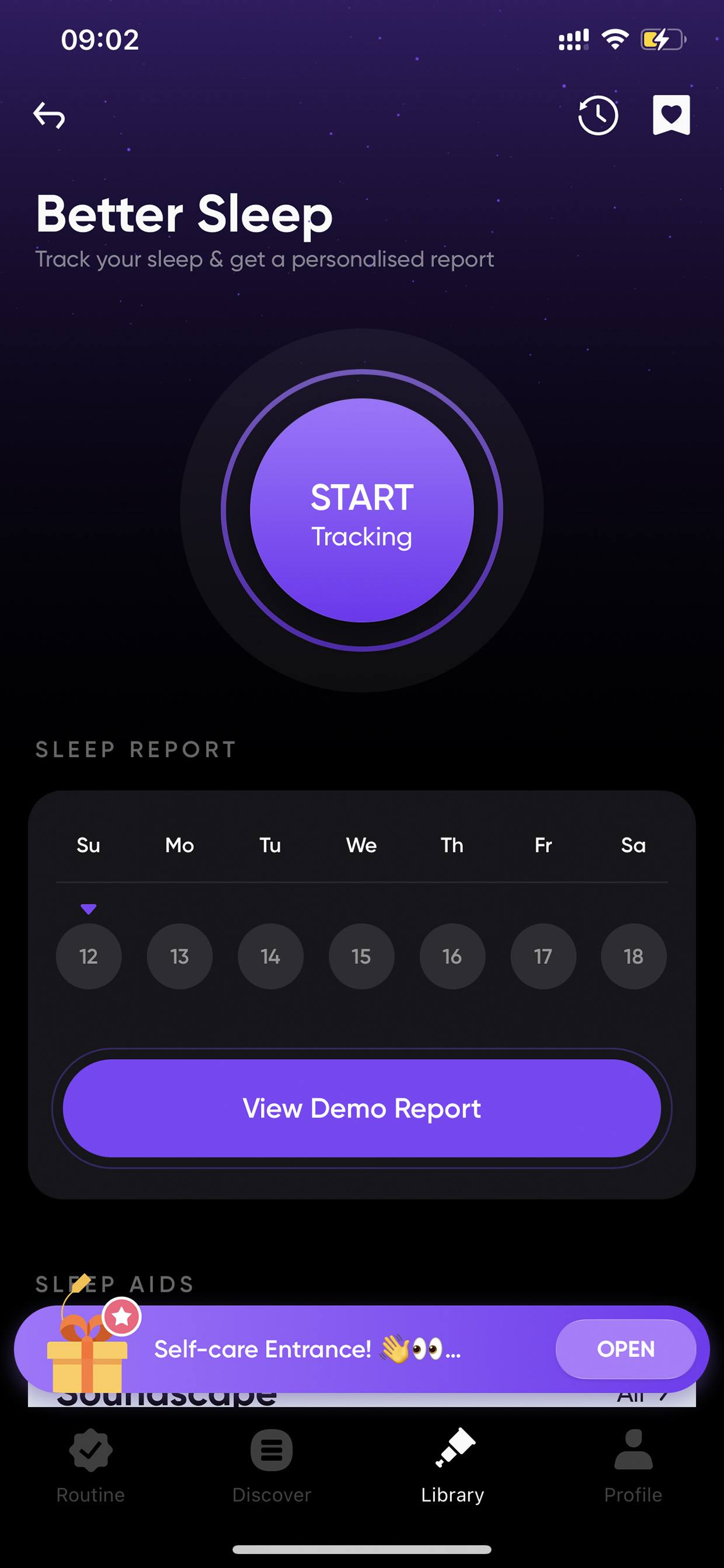724x1568 pixels.
Task: Select Saturday the 18th
Action: (633, 956)
